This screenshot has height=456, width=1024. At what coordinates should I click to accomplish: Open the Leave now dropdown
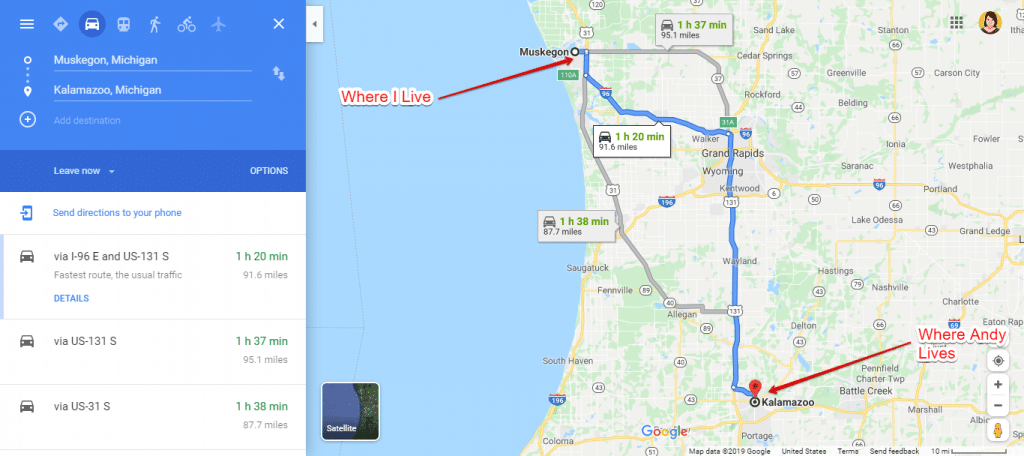click(84, 171)
